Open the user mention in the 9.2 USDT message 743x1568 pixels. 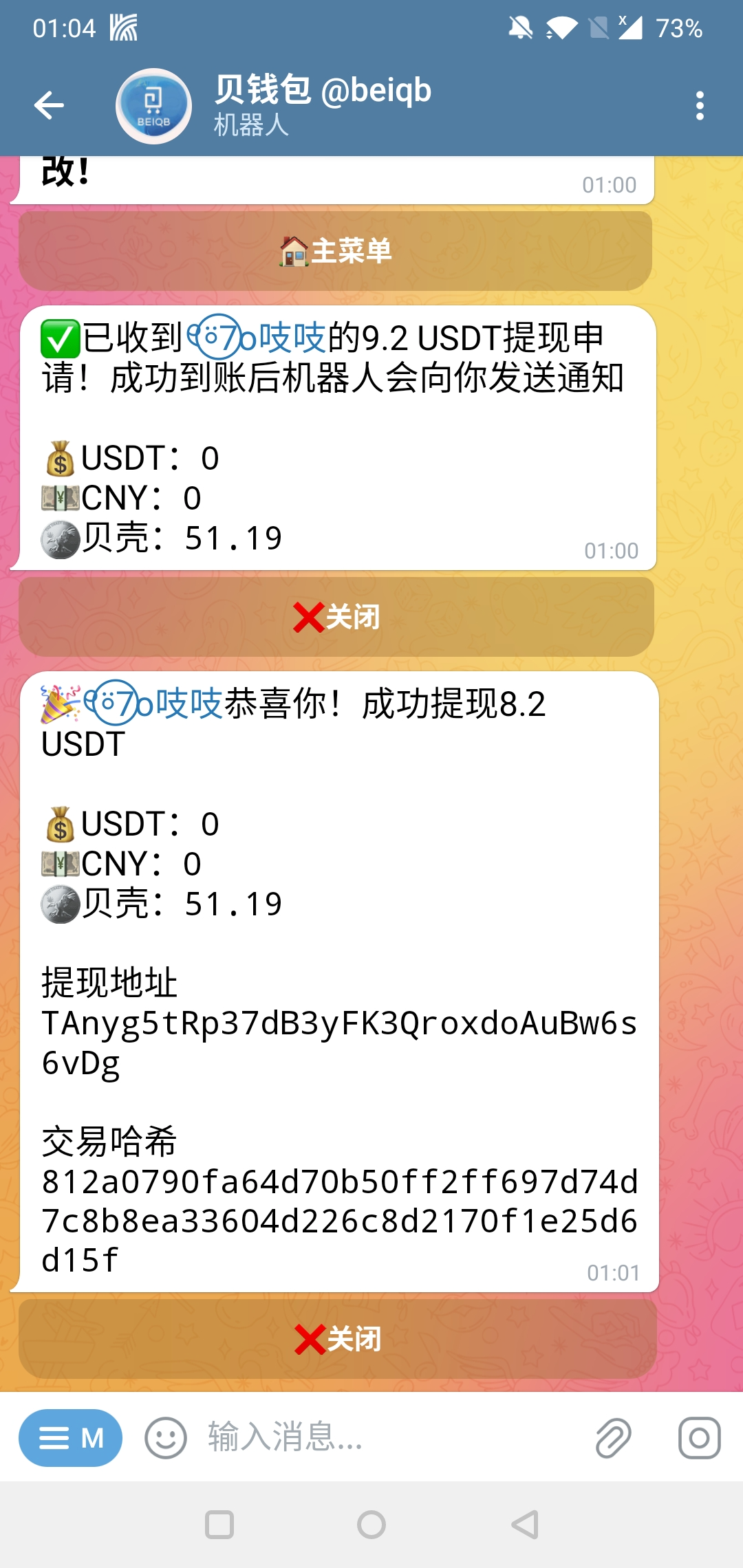[x=256, y=338]
